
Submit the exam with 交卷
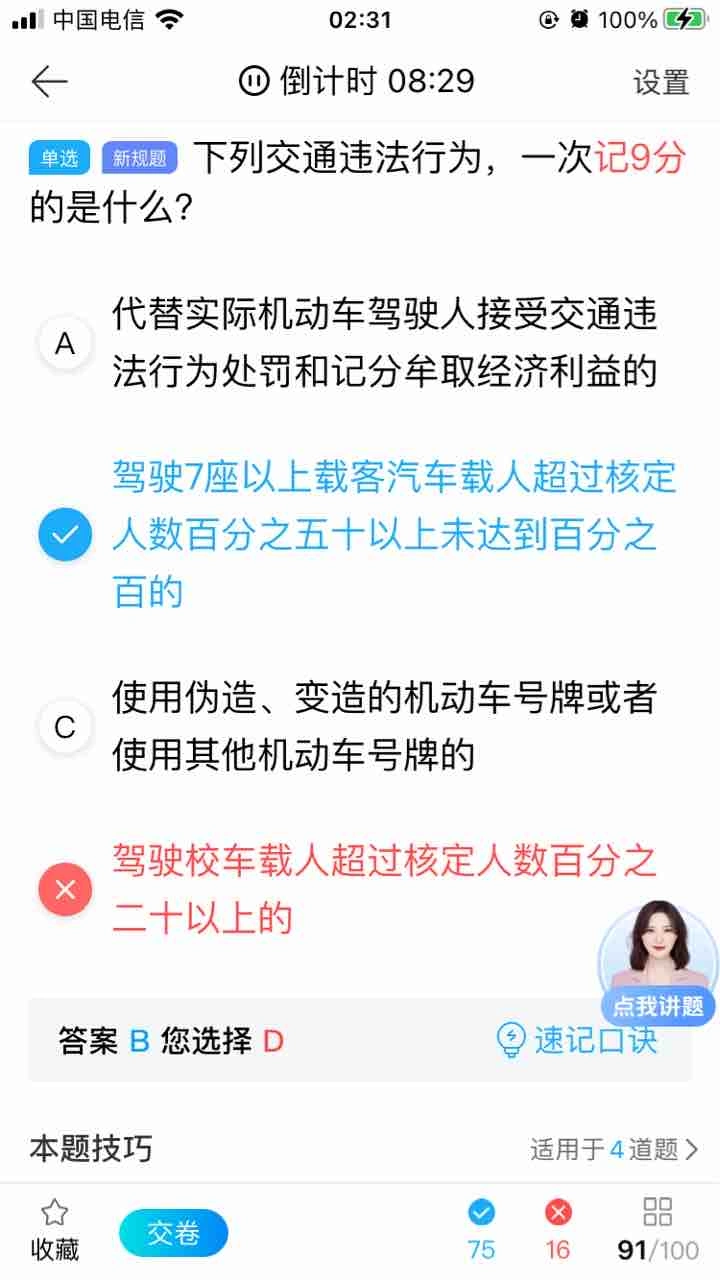point(173,1233)
